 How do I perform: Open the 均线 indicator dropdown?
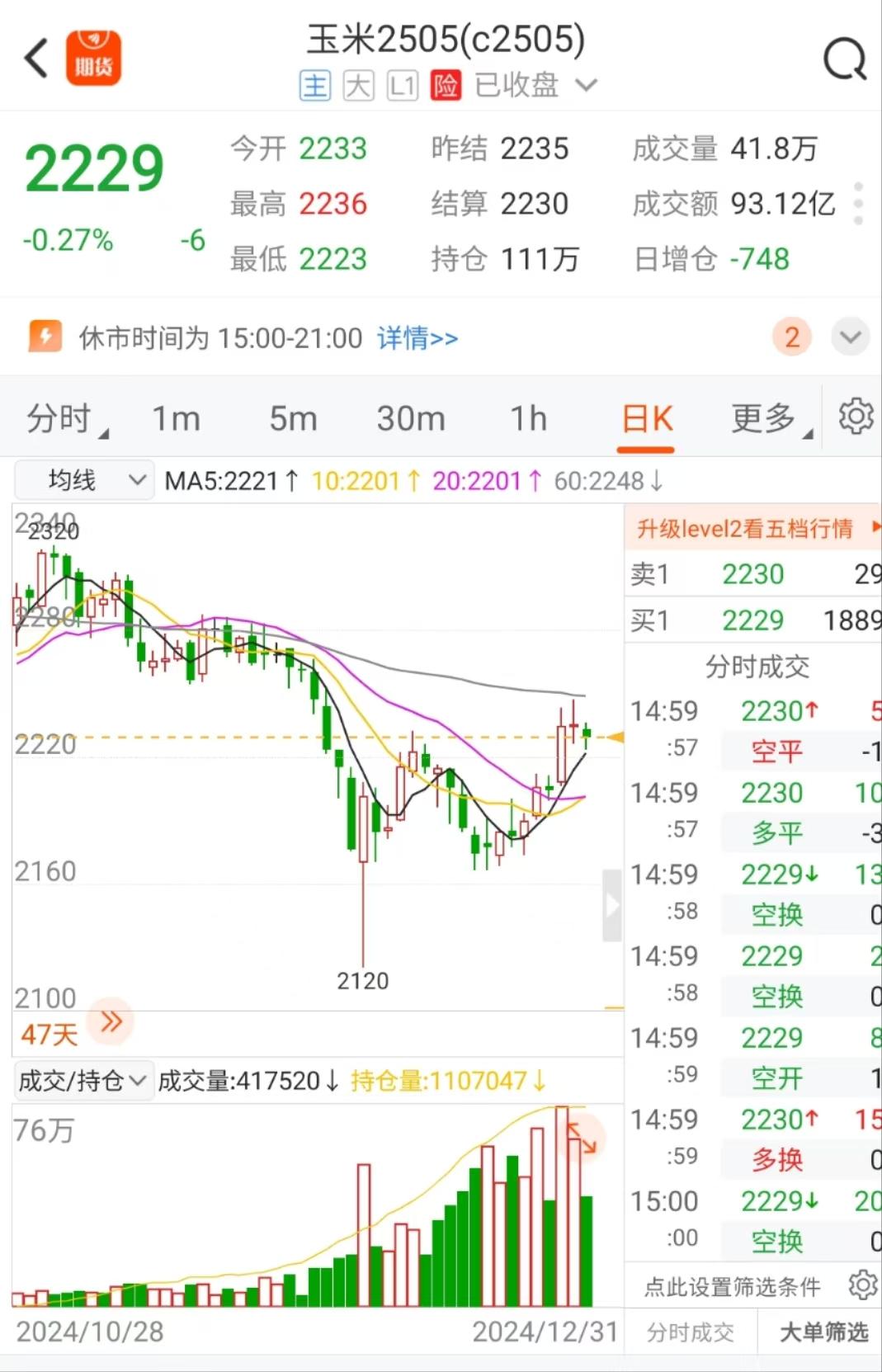(x=83, y=479)
